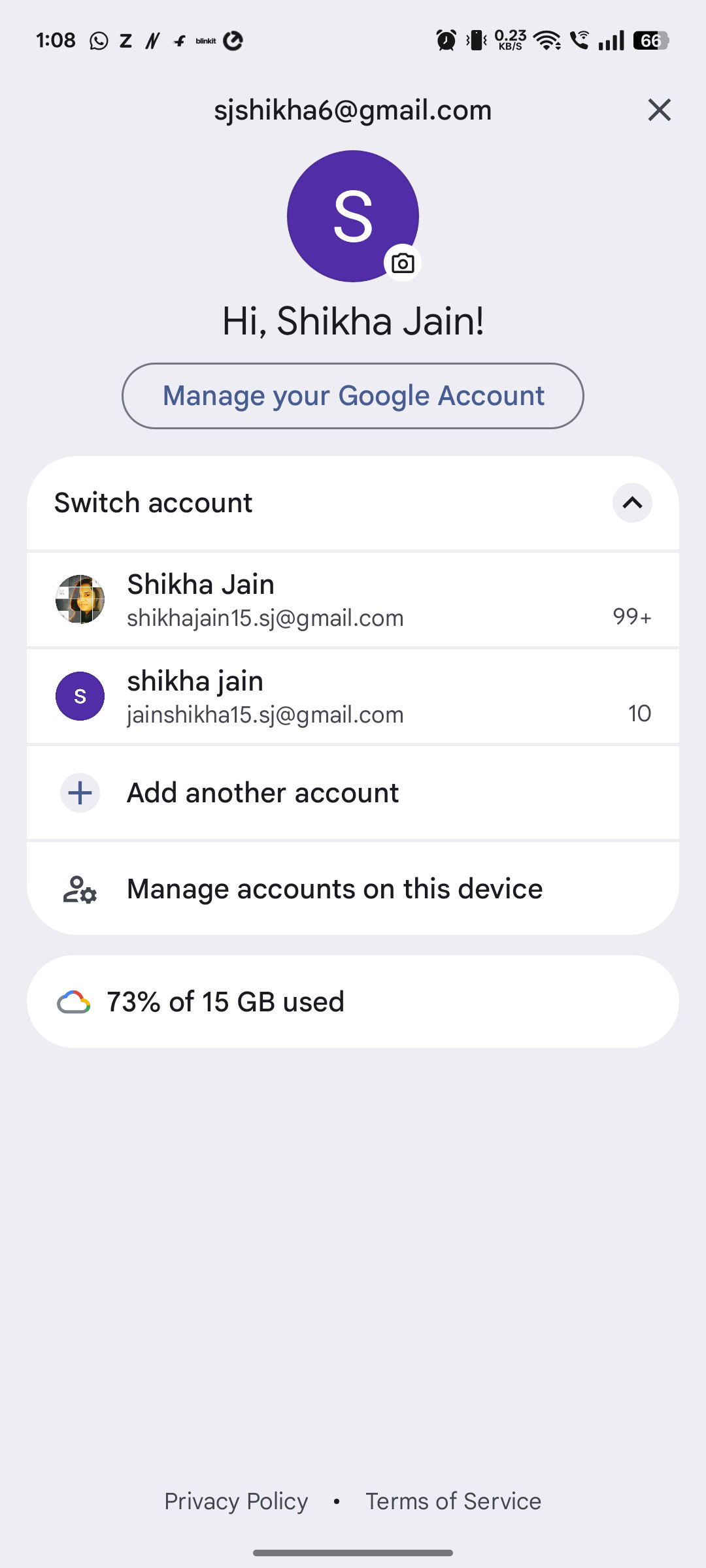
Task: Switch to jainshikha15.sj@gmail.com account
Action: click(353, 696)
